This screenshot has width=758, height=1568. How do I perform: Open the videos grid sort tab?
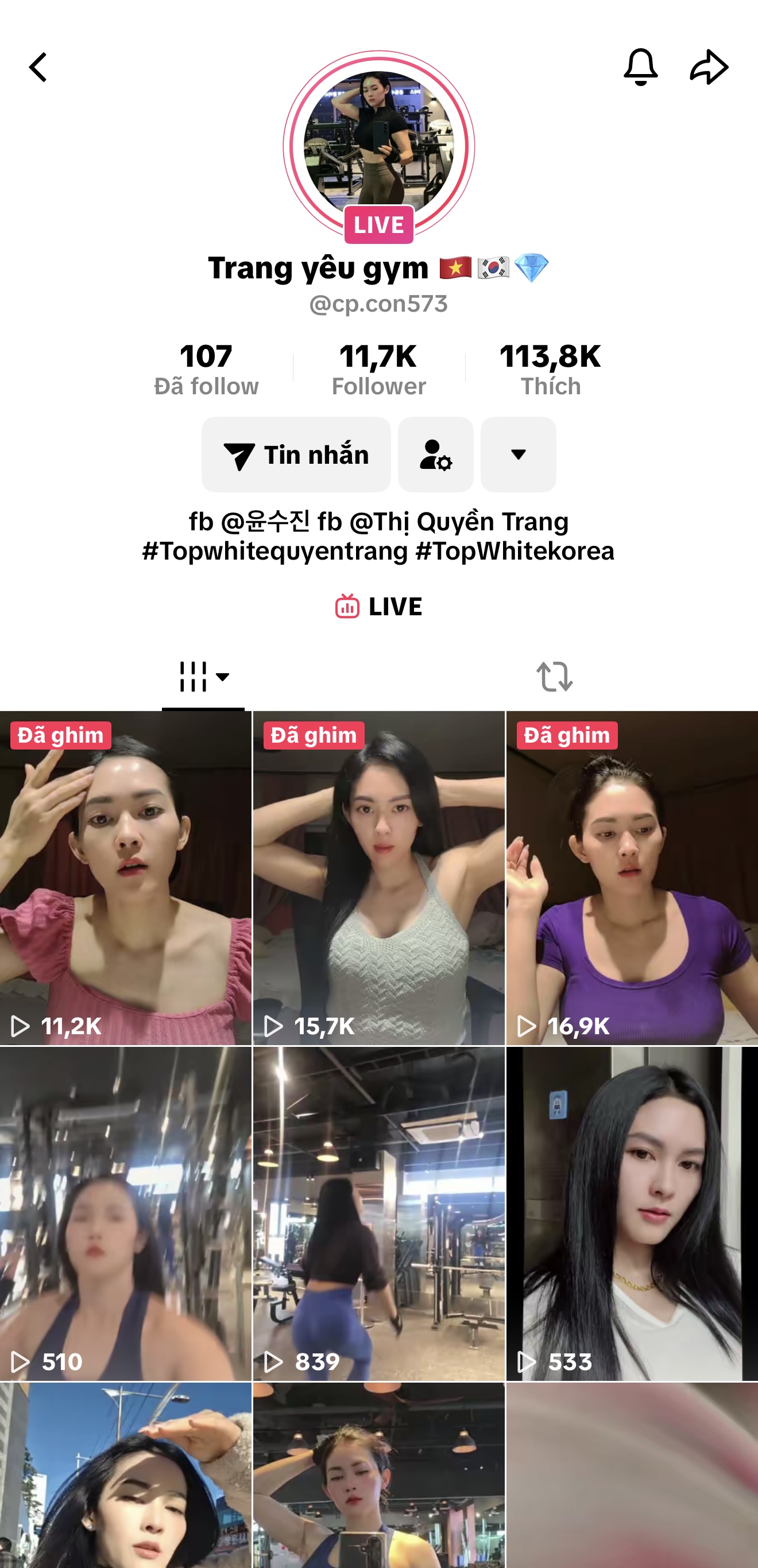203,676
